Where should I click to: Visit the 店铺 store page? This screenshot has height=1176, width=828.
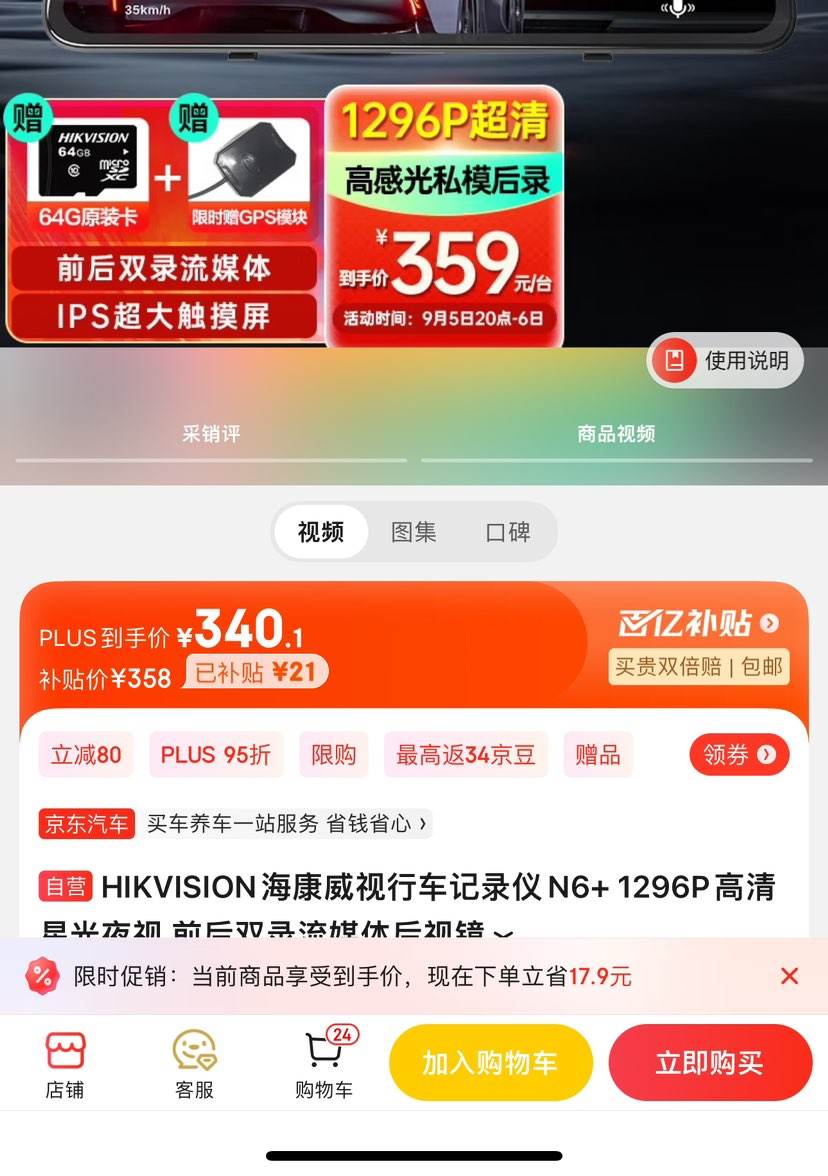65,1066
